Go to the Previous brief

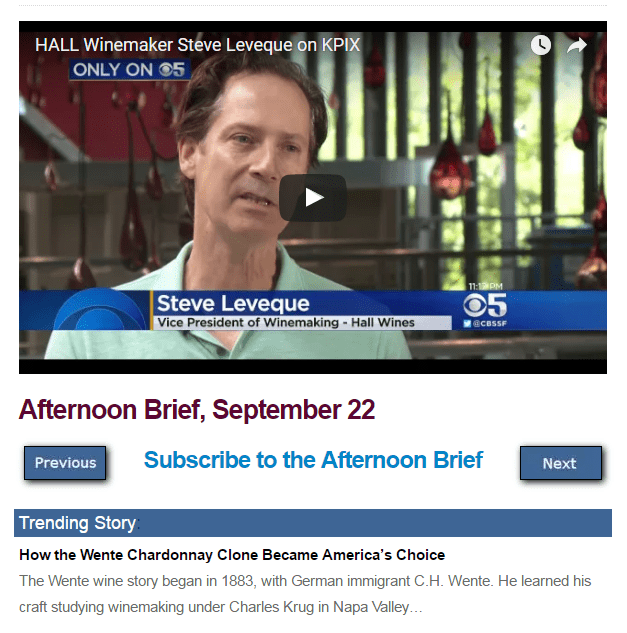point(65,463)
